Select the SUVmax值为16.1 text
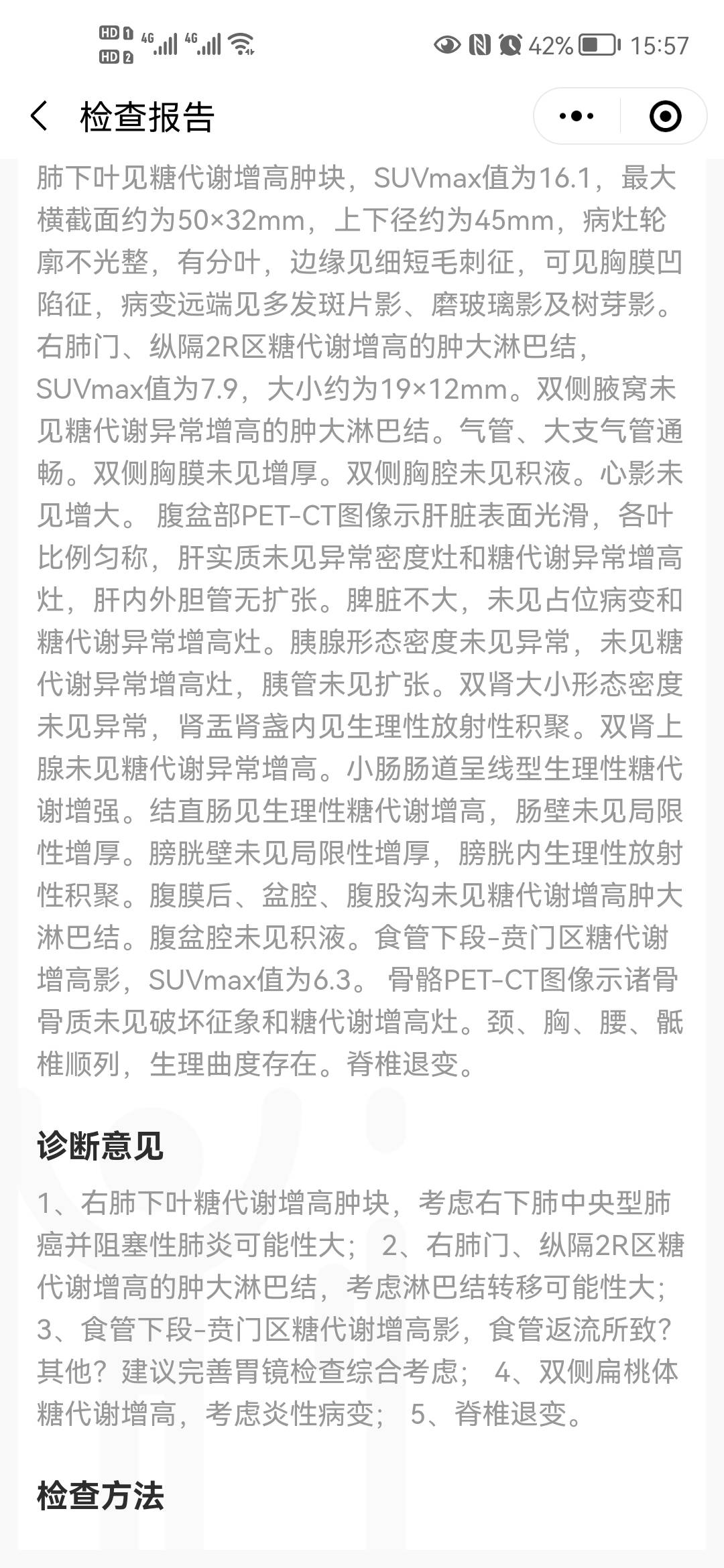The width and height of the screenshot is (724, 1568). pos(483,178)
